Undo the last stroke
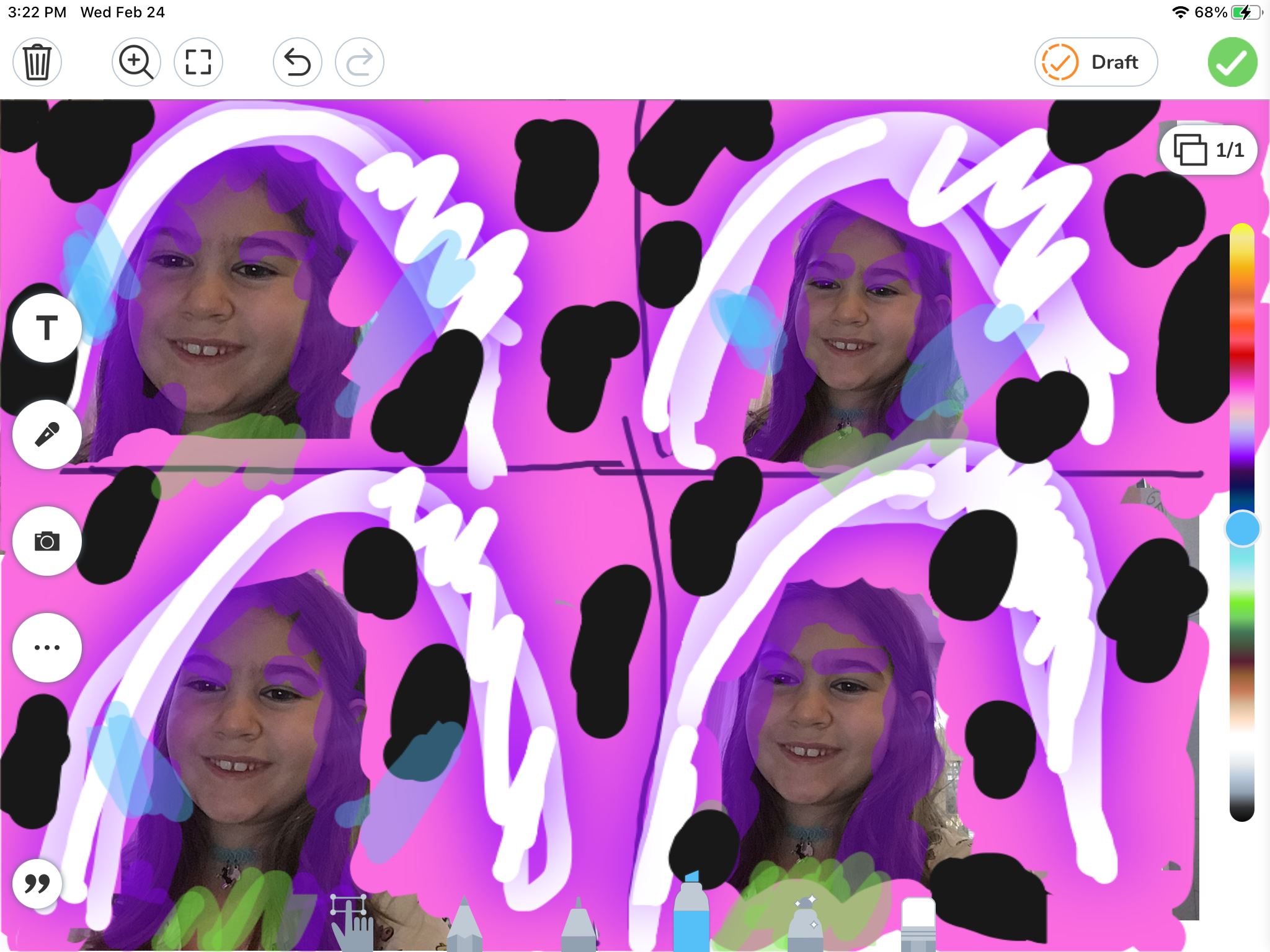The image size is (1270, 952). [297, 62]
